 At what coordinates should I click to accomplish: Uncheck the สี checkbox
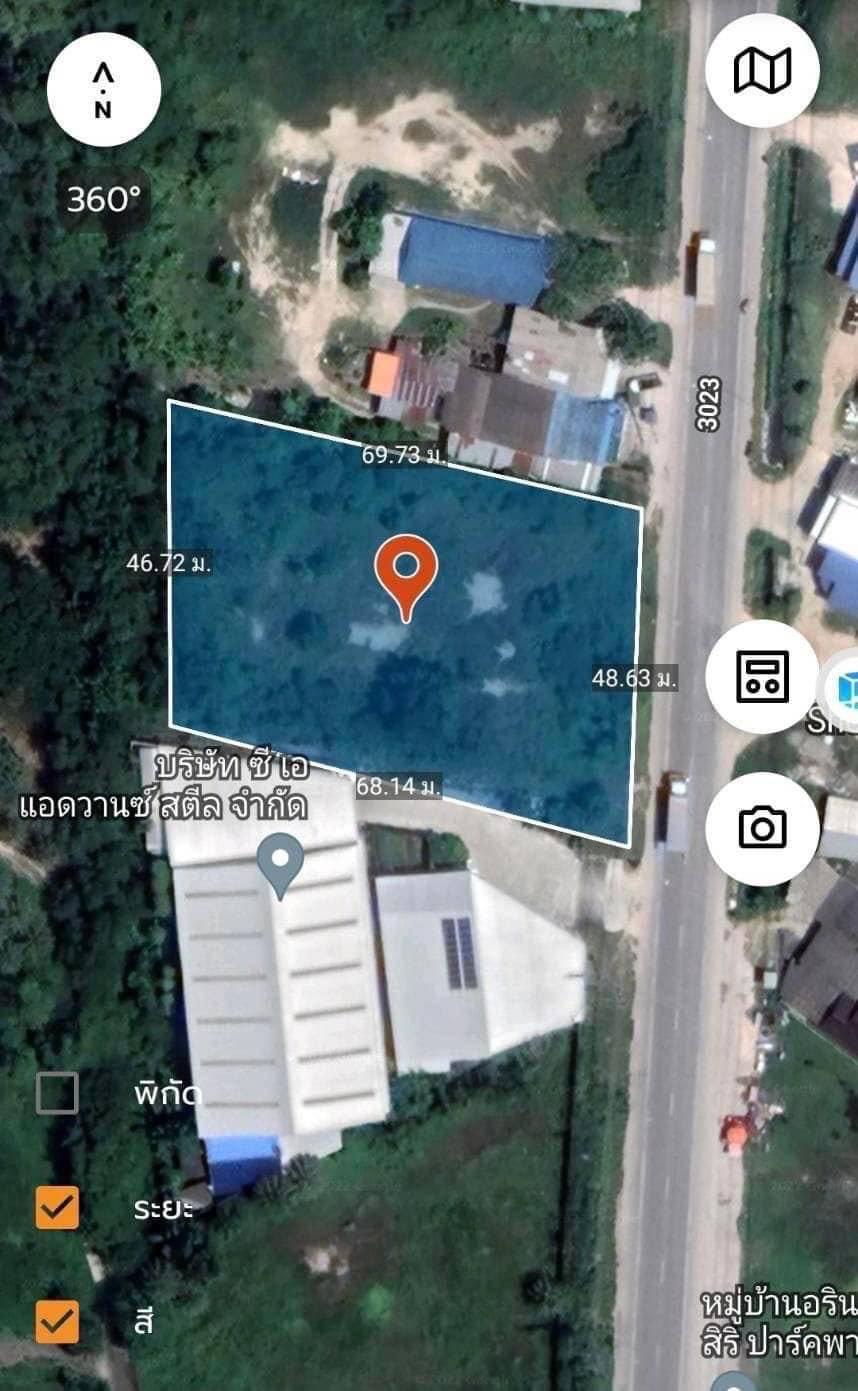(57, 1321)
